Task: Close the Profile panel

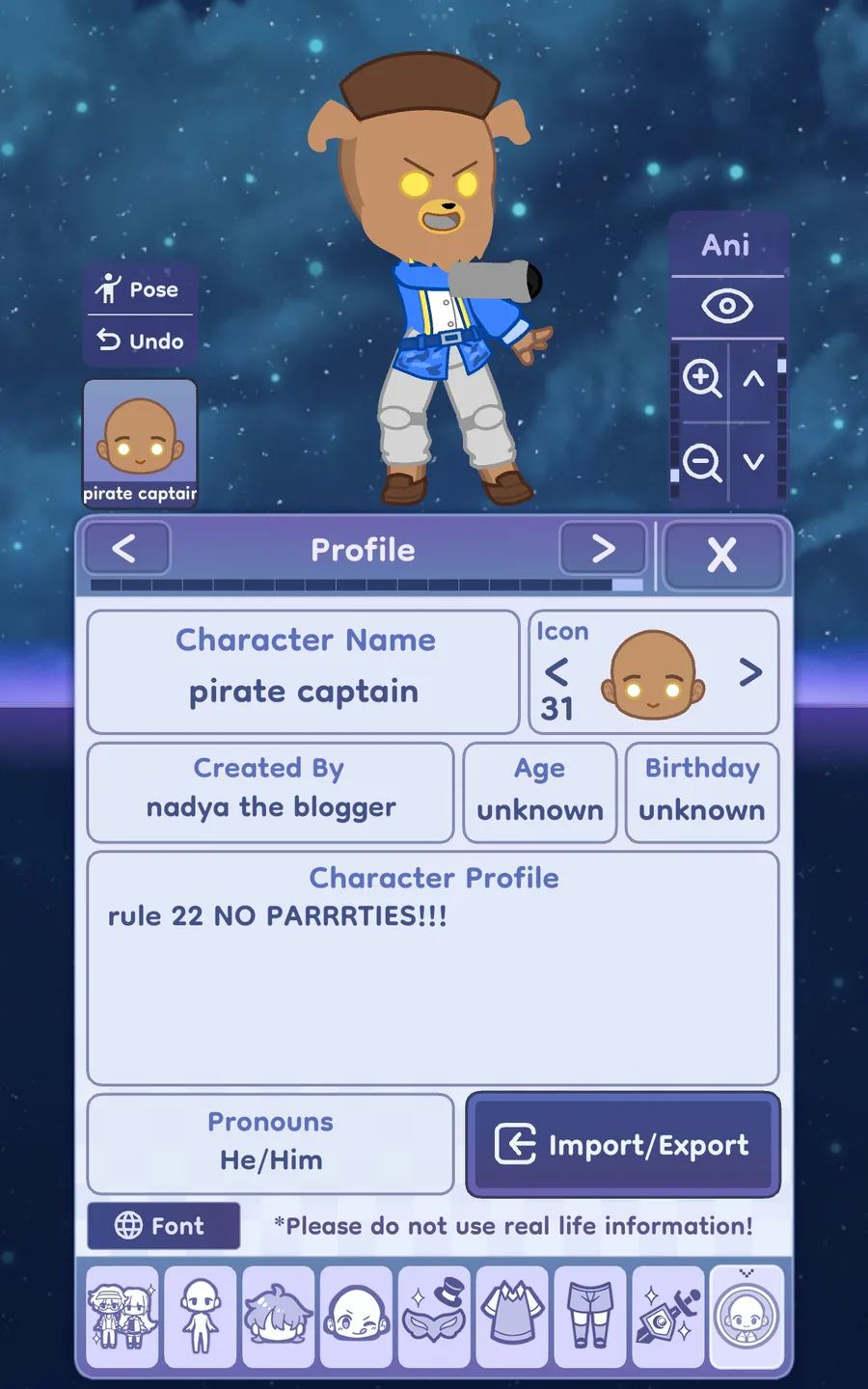Action: 722,555
